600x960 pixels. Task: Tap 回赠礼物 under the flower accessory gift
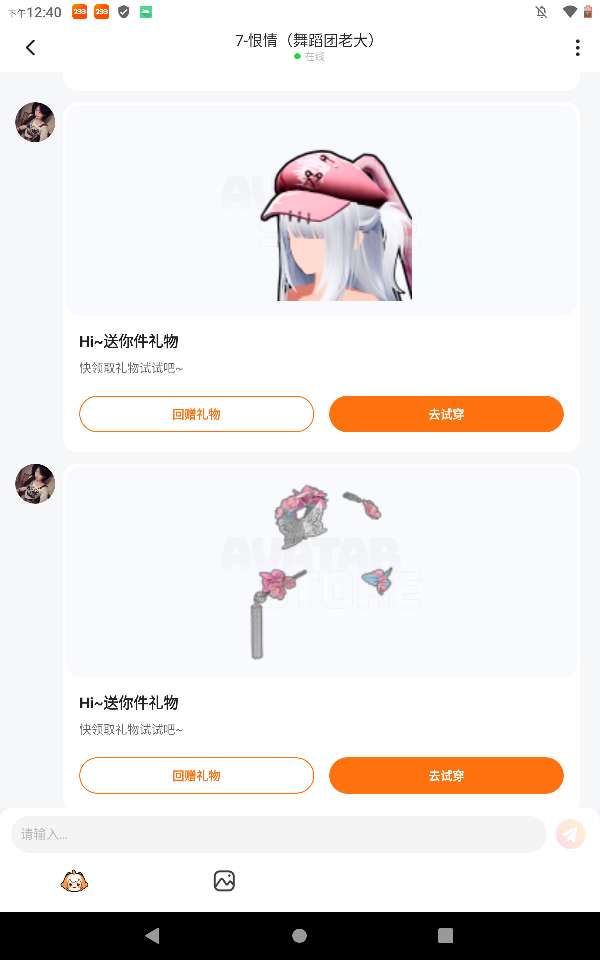point(196,775)
